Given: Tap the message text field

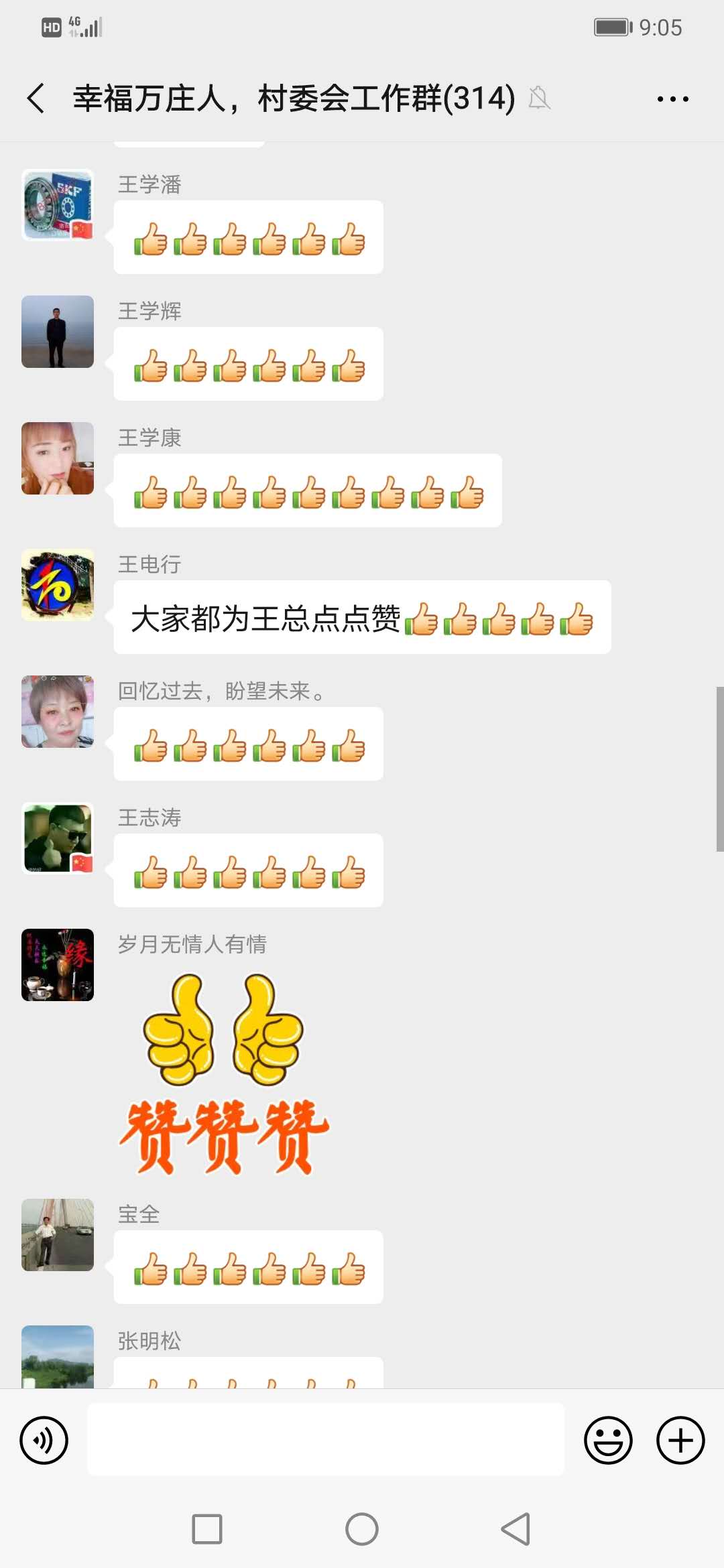Looking at the screenshot, I should pyautogui.click(x=326, y=1439).
